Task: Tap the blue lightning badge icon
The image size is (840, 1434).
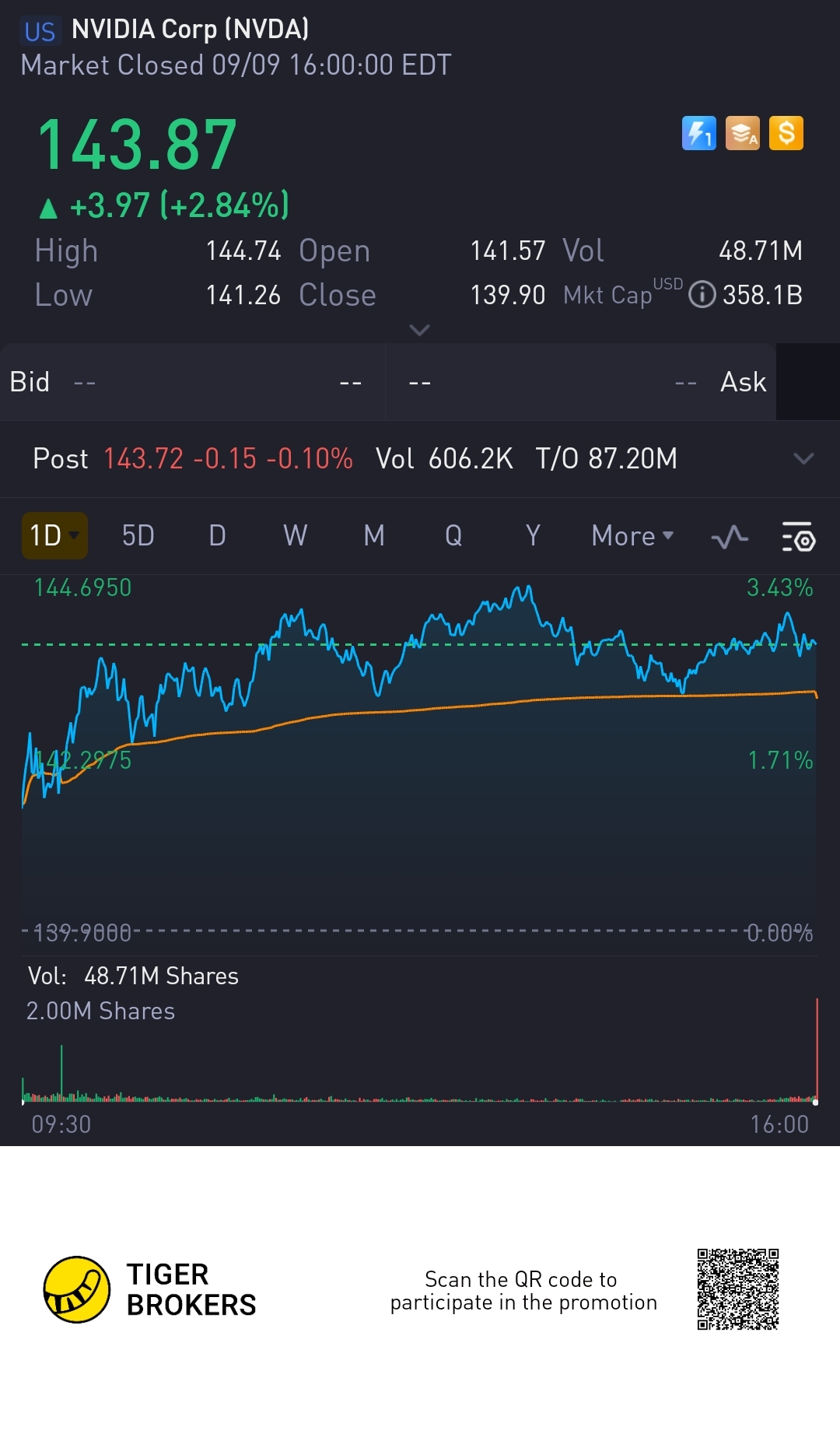Action: pyautogui.click(x=698, y=133)
